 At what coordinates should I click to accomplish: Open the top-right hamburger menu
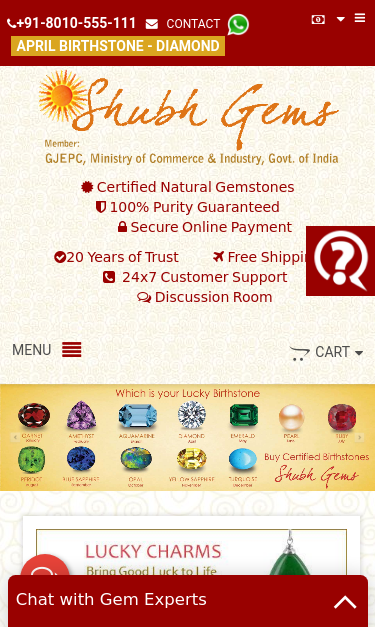[x=360, y=18]
